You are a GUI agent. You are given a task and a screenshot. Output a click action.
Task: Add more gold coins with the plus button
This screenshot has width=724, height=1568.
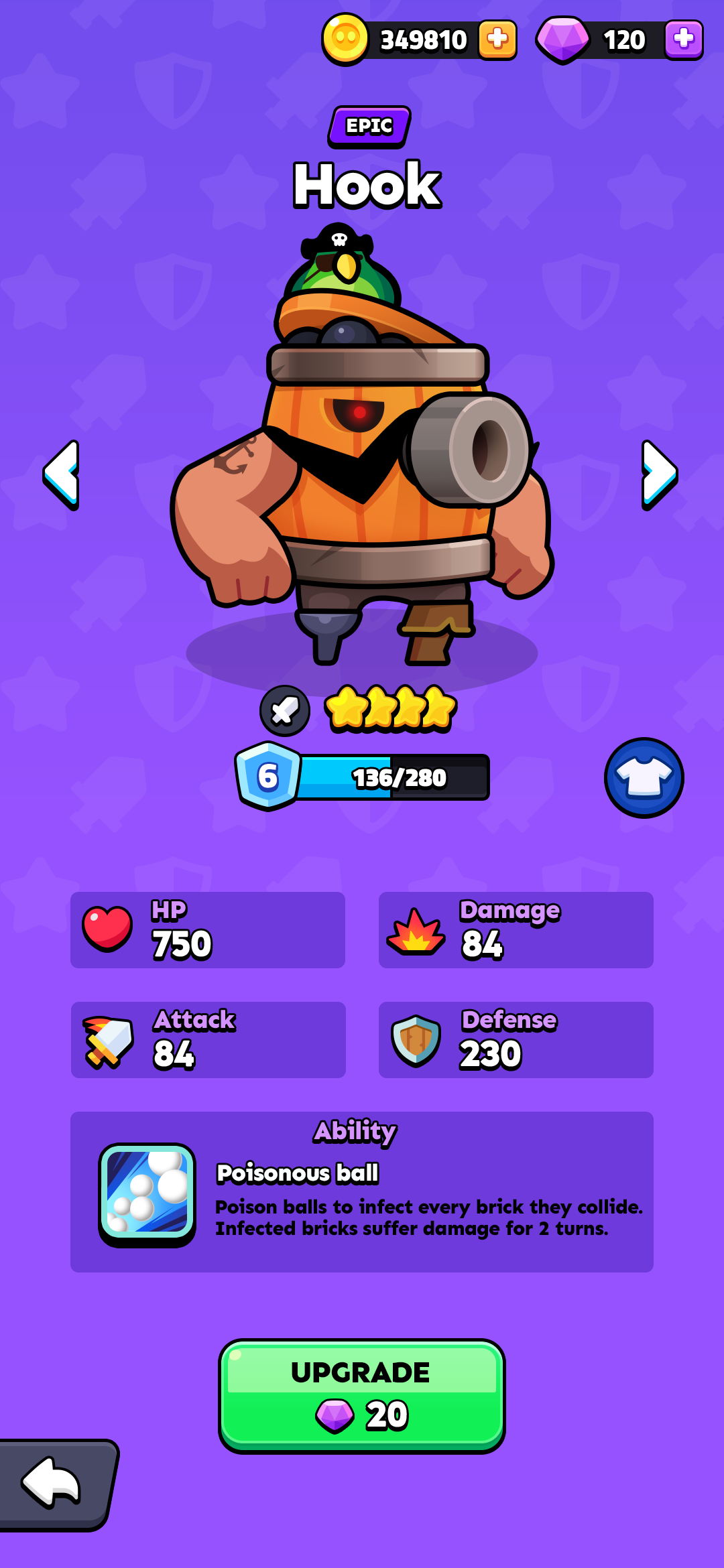(x=497, y=40)
